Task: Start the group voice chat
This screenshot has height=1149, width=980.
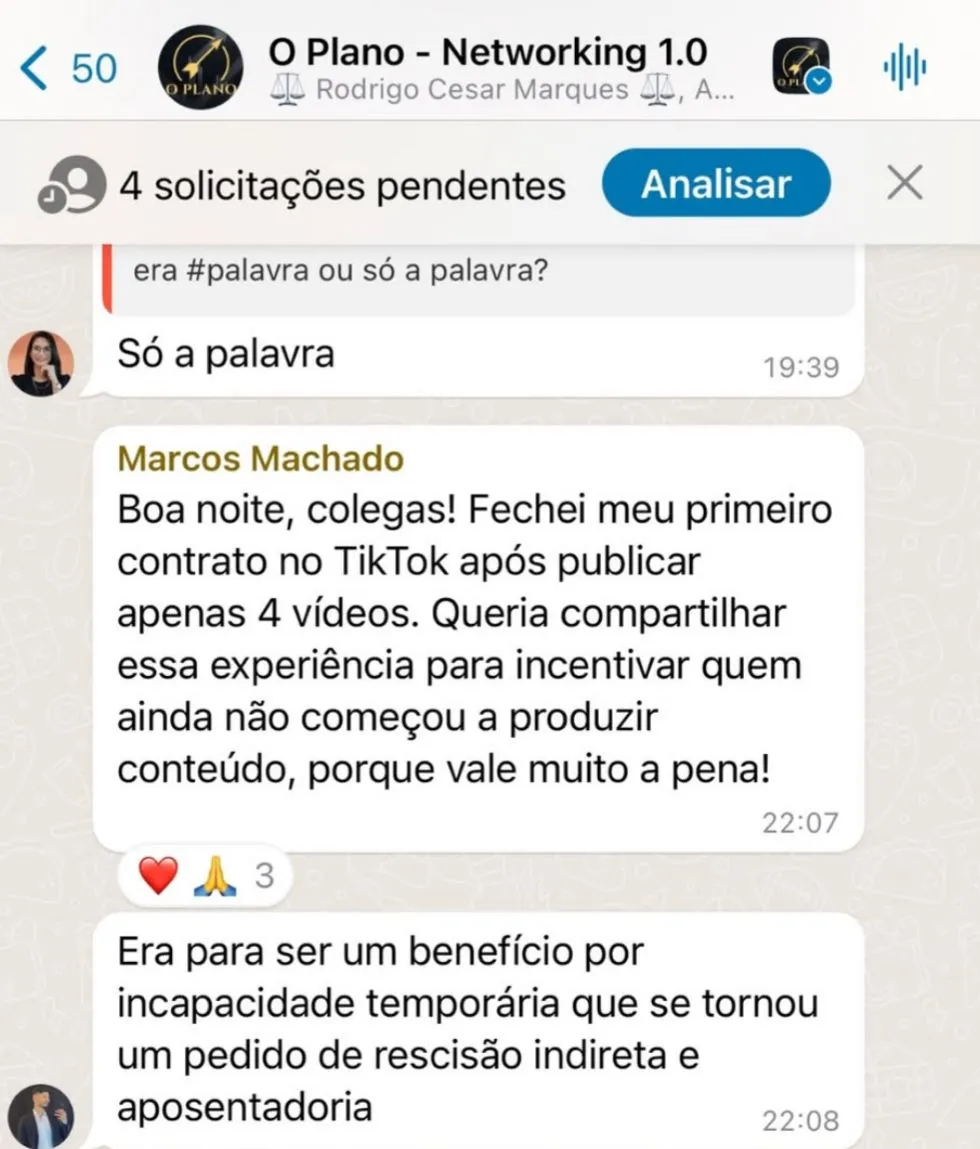Action: [904, 68]
